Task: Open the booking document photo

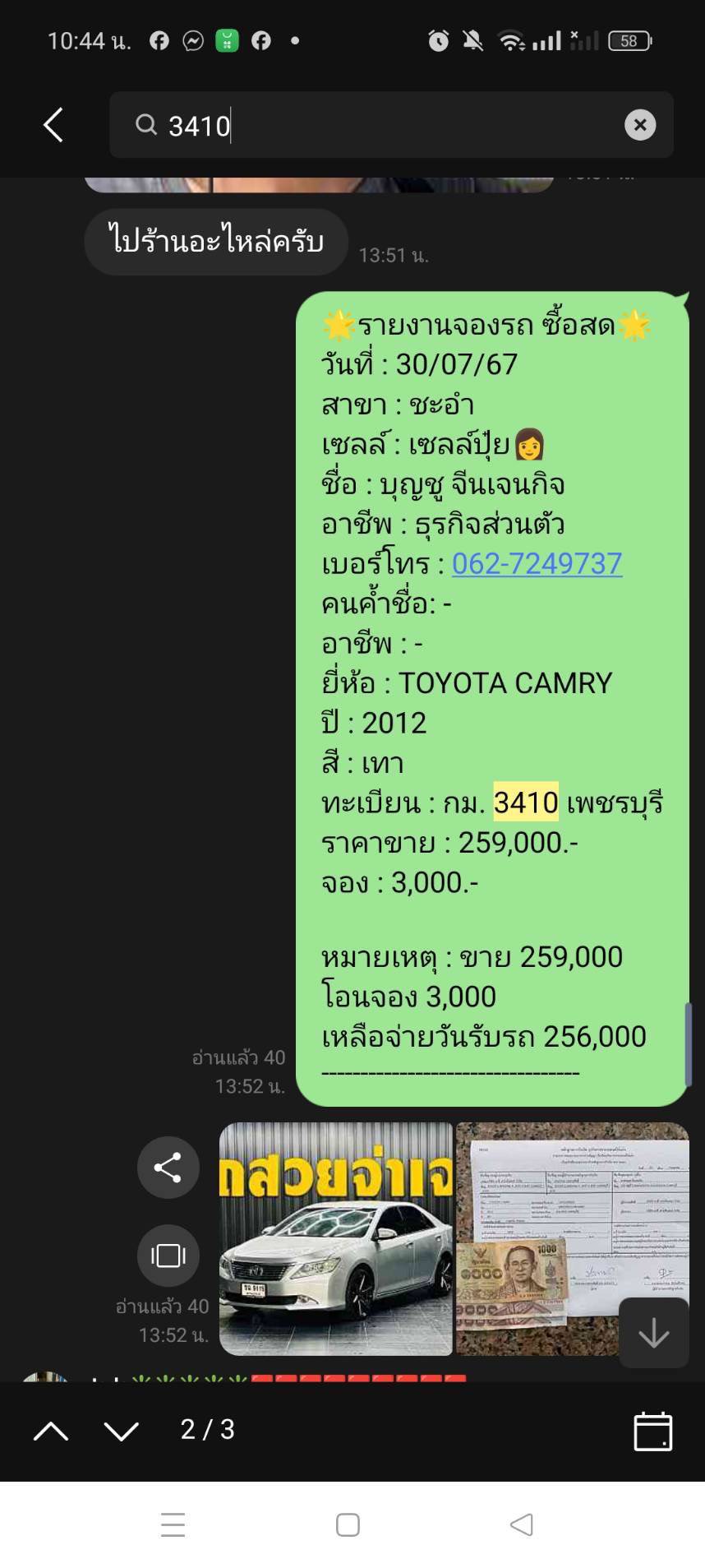Action: [x=572, y=1239]
